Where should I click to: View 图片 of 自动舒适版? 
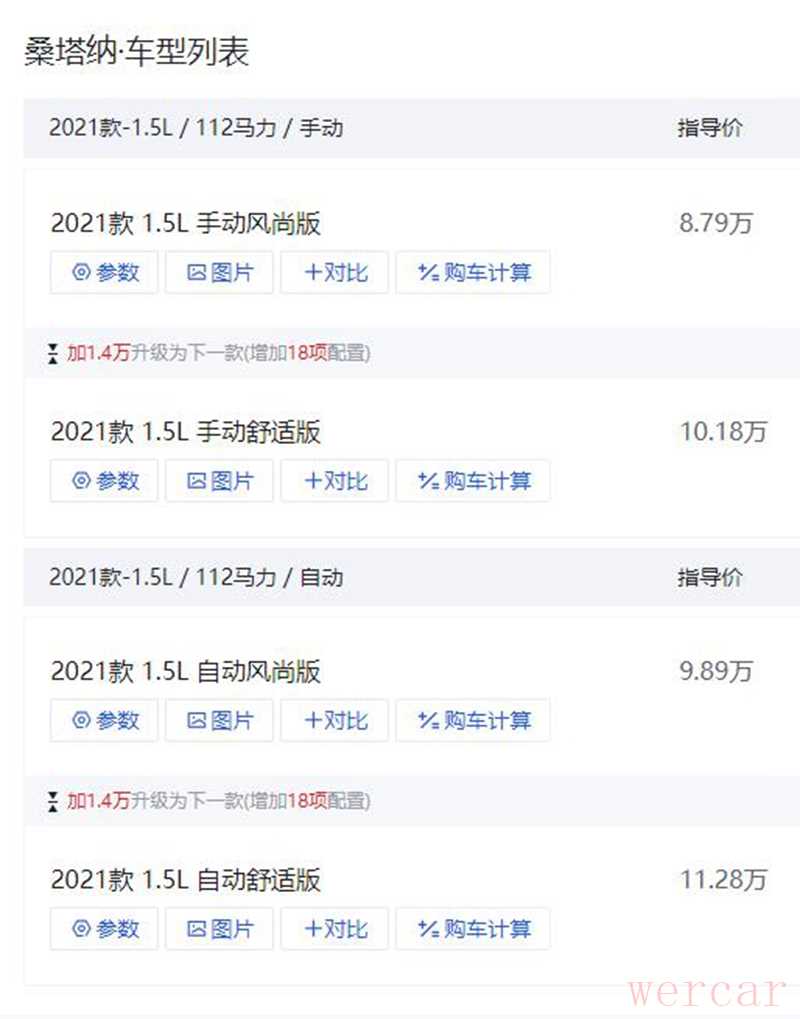click(x=219, y=929)
